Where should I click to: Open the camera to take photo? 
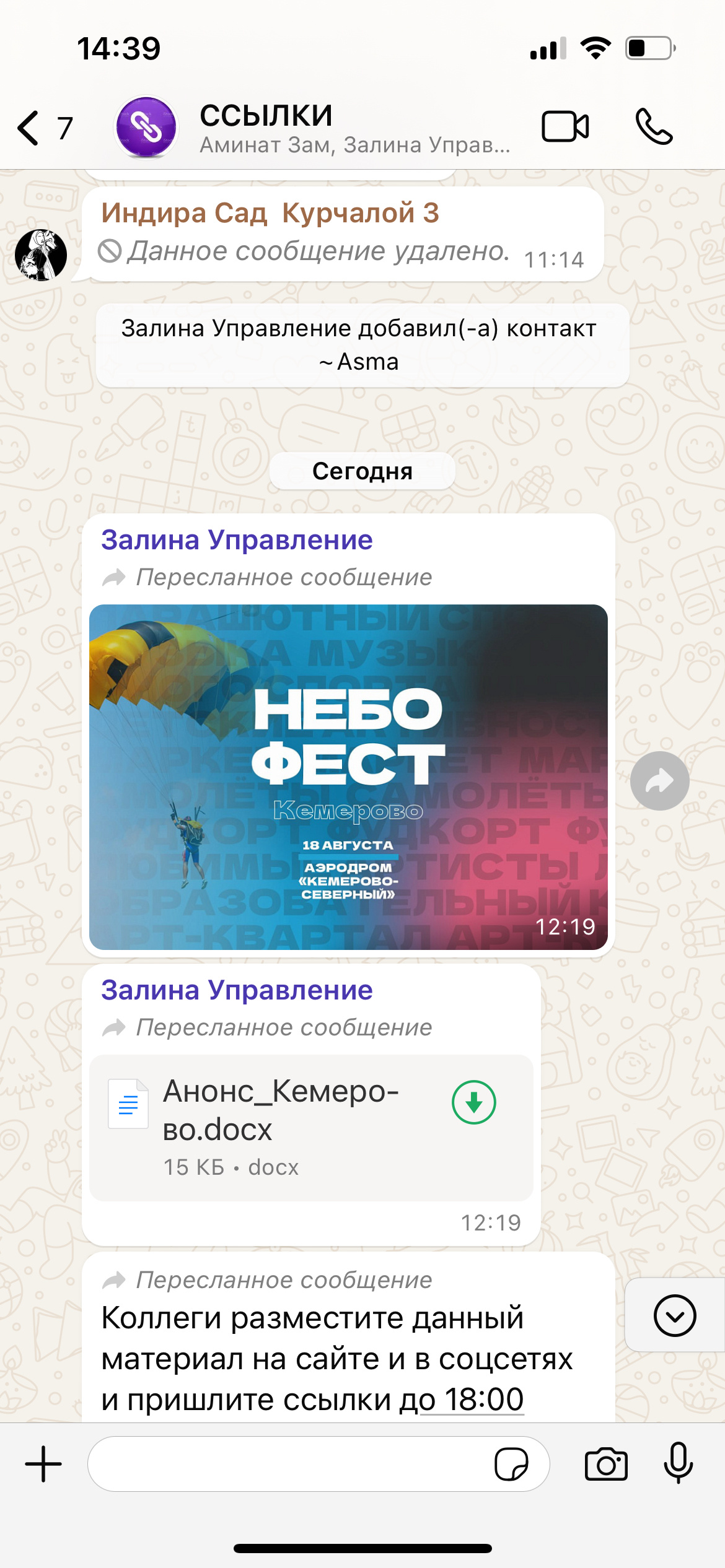click(606, 1464)
